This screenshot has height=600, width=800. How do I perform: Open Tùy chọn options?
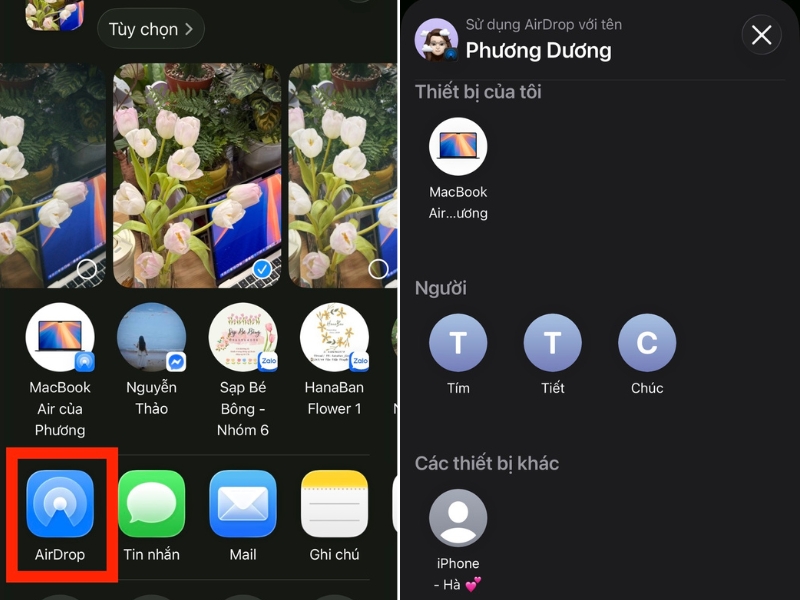150,29
